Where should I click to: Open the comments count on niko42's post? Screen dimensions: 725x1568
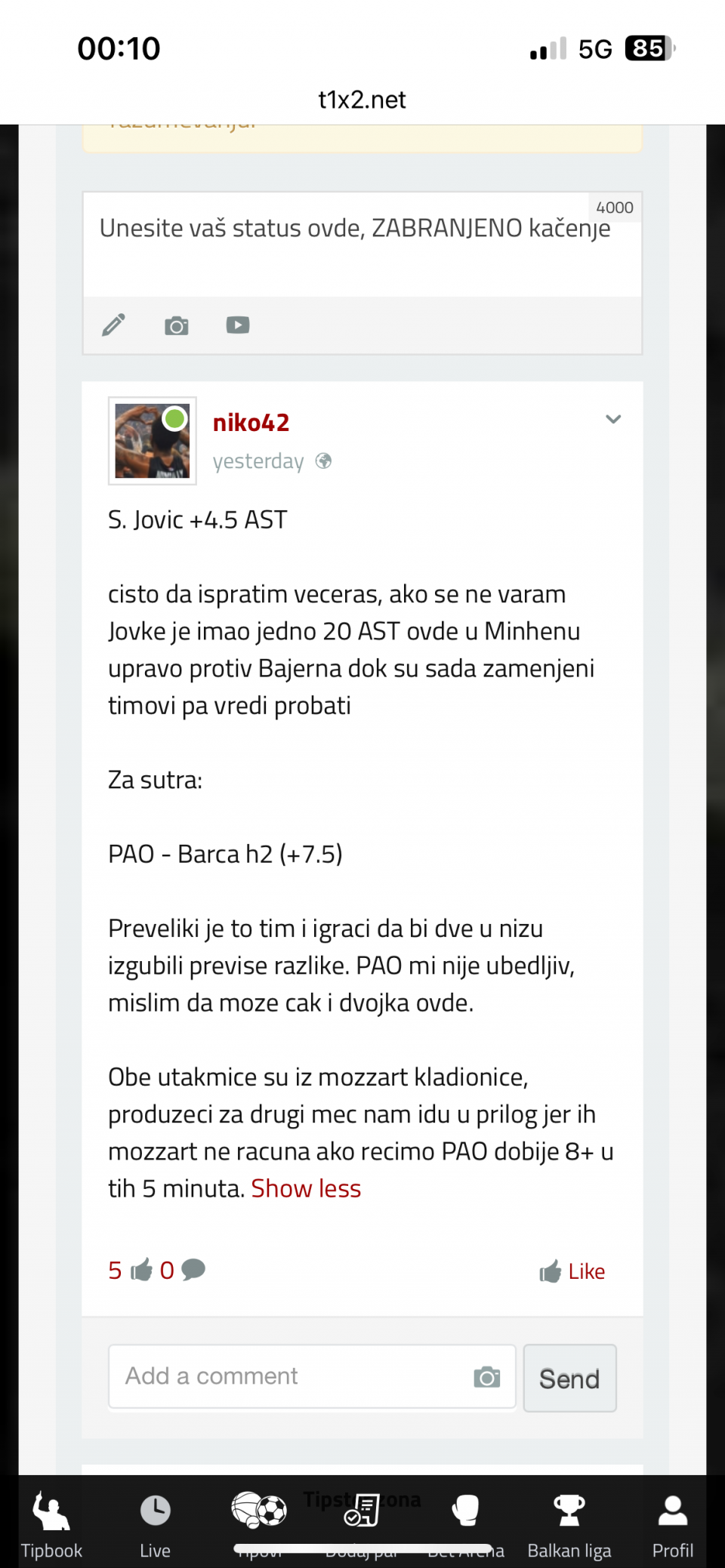click(183, 1271)
